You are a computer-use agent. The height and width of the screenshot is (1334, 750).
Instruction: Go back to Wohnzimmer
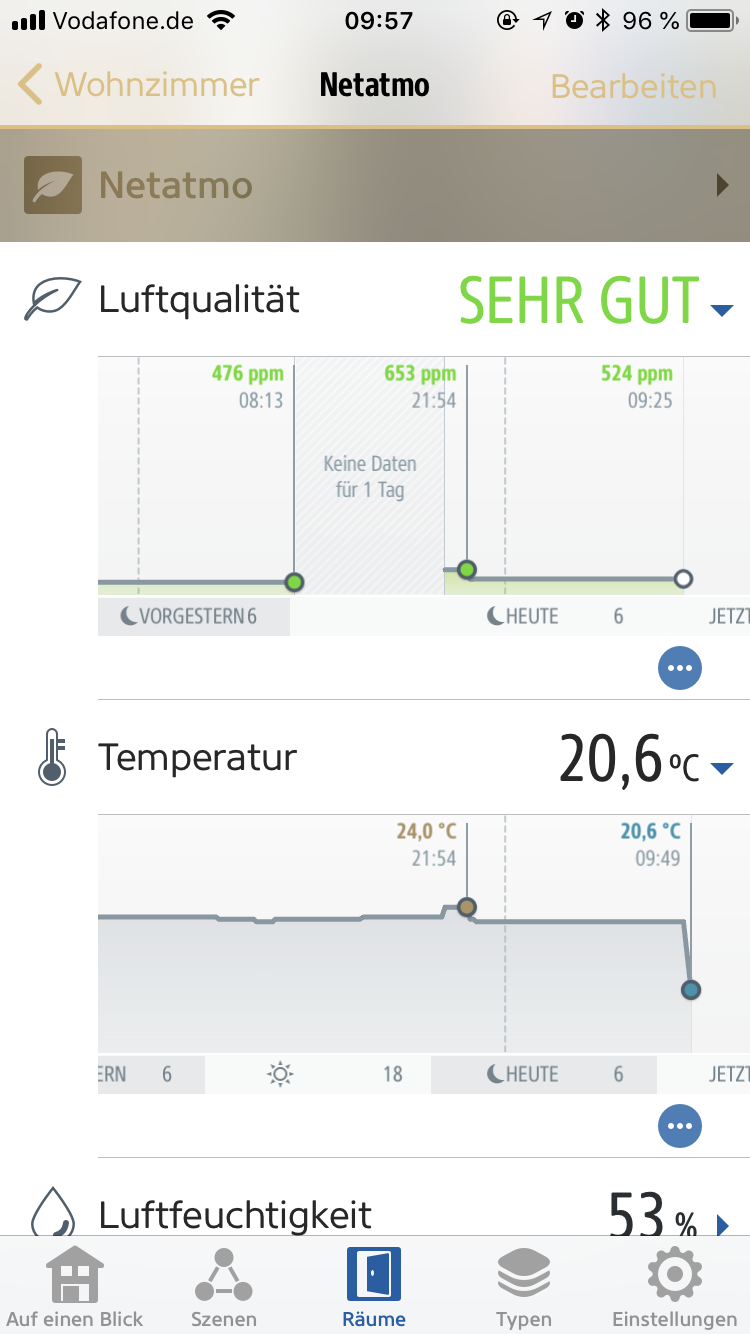(138, 85)
